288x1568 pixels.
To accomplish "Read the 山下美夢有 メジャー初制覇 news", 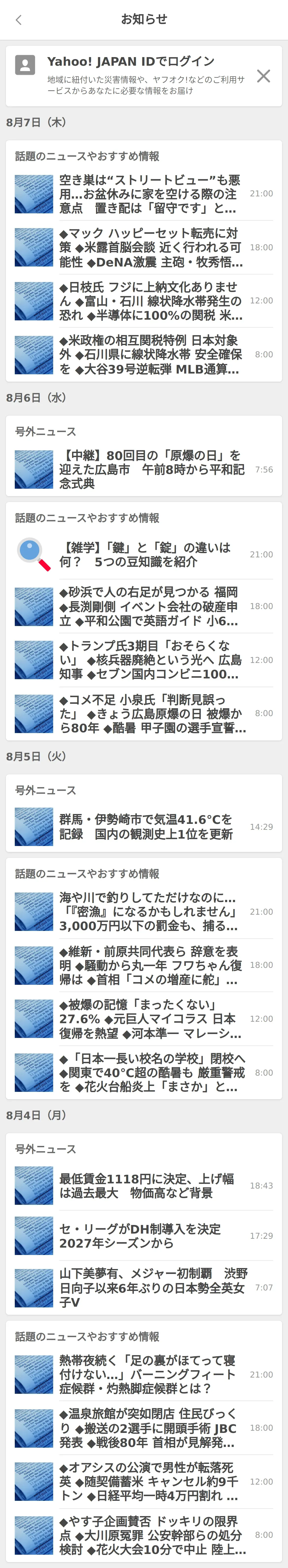I will [149, 1287].
